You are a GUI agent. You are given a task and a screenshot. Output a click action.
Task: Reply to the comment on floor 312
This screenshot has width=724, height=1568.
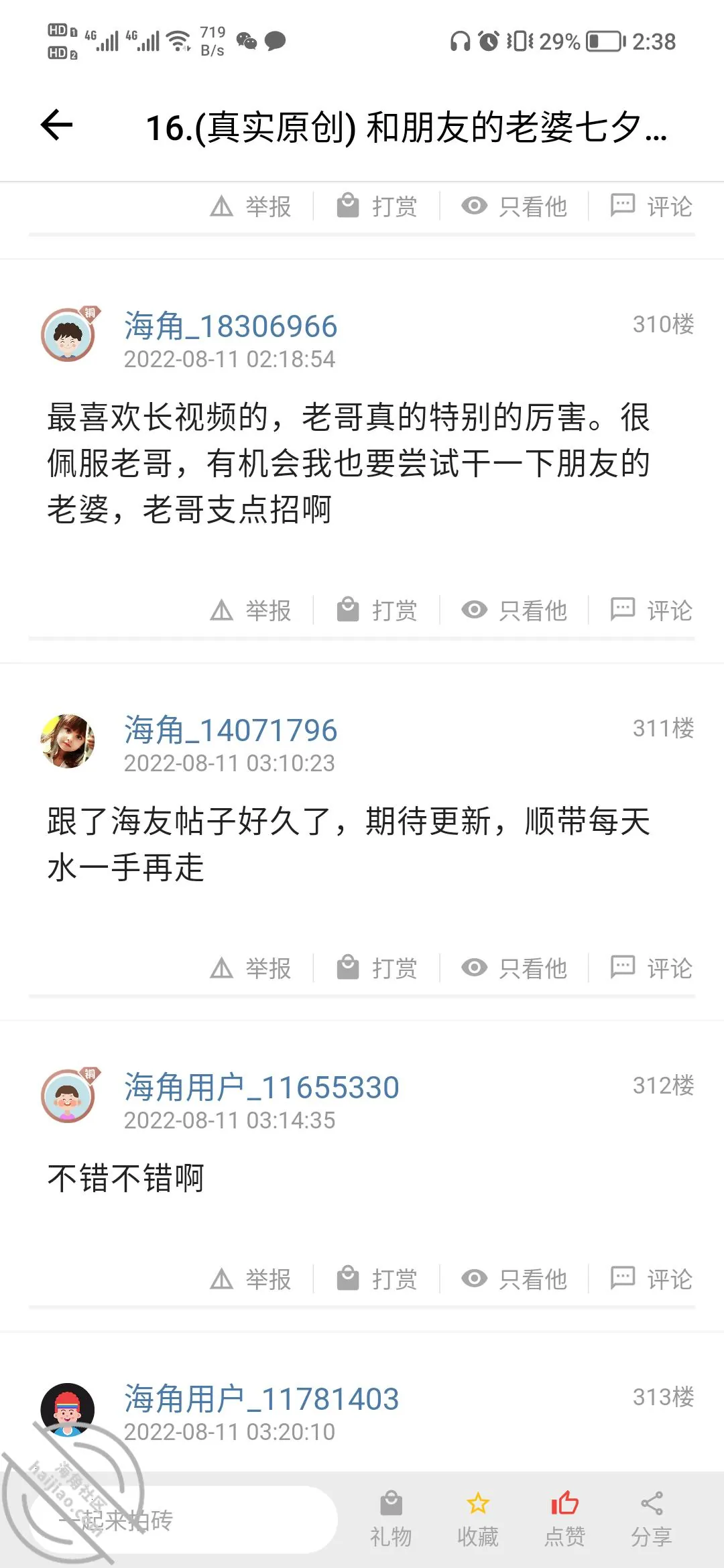click(651, 1279)
